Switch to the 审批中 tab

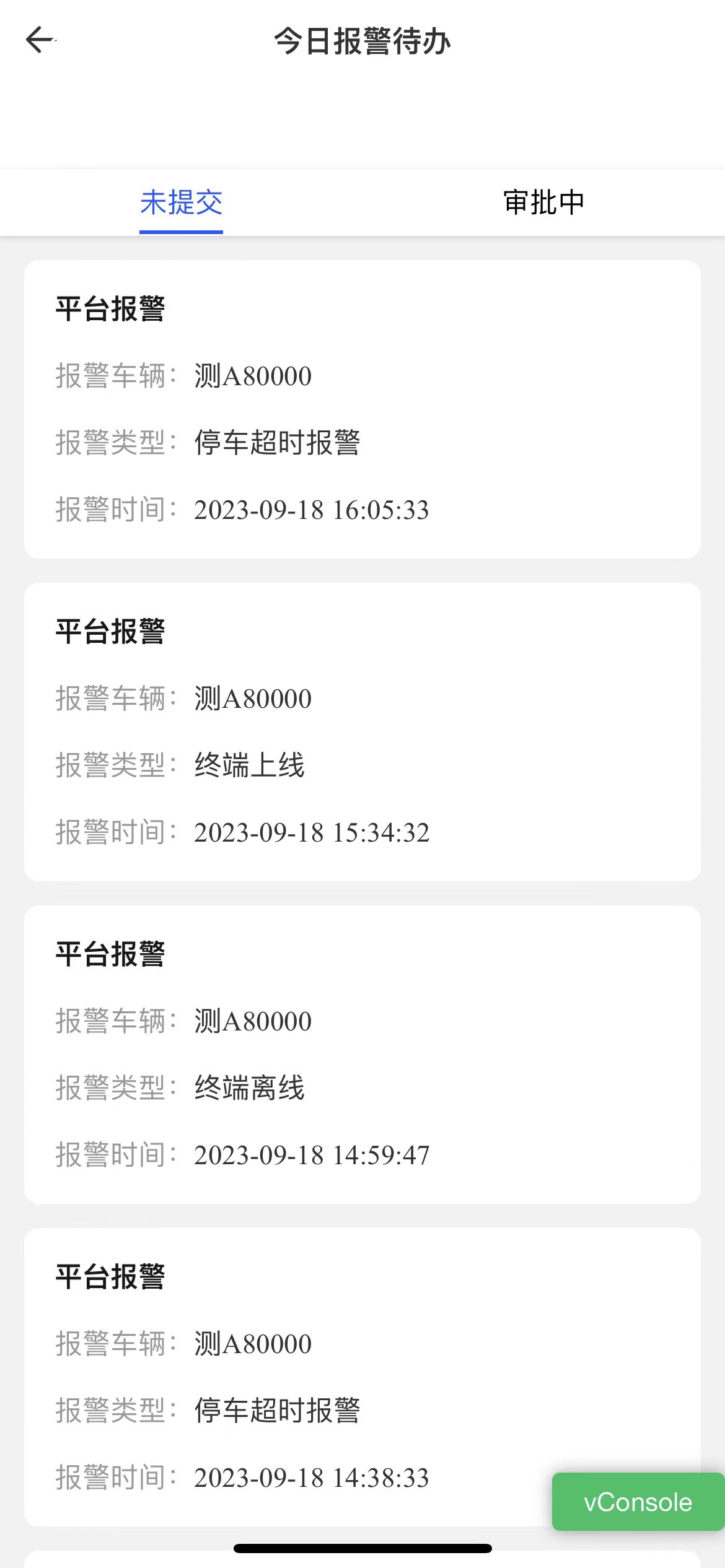tap(543, 203)
